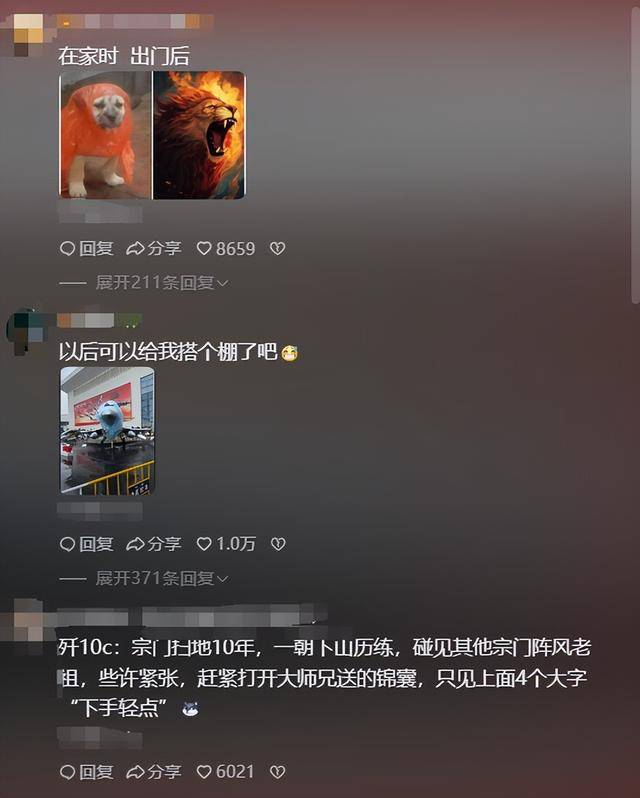Dislike the comment with 1.0万 likes

pos(279,544)
